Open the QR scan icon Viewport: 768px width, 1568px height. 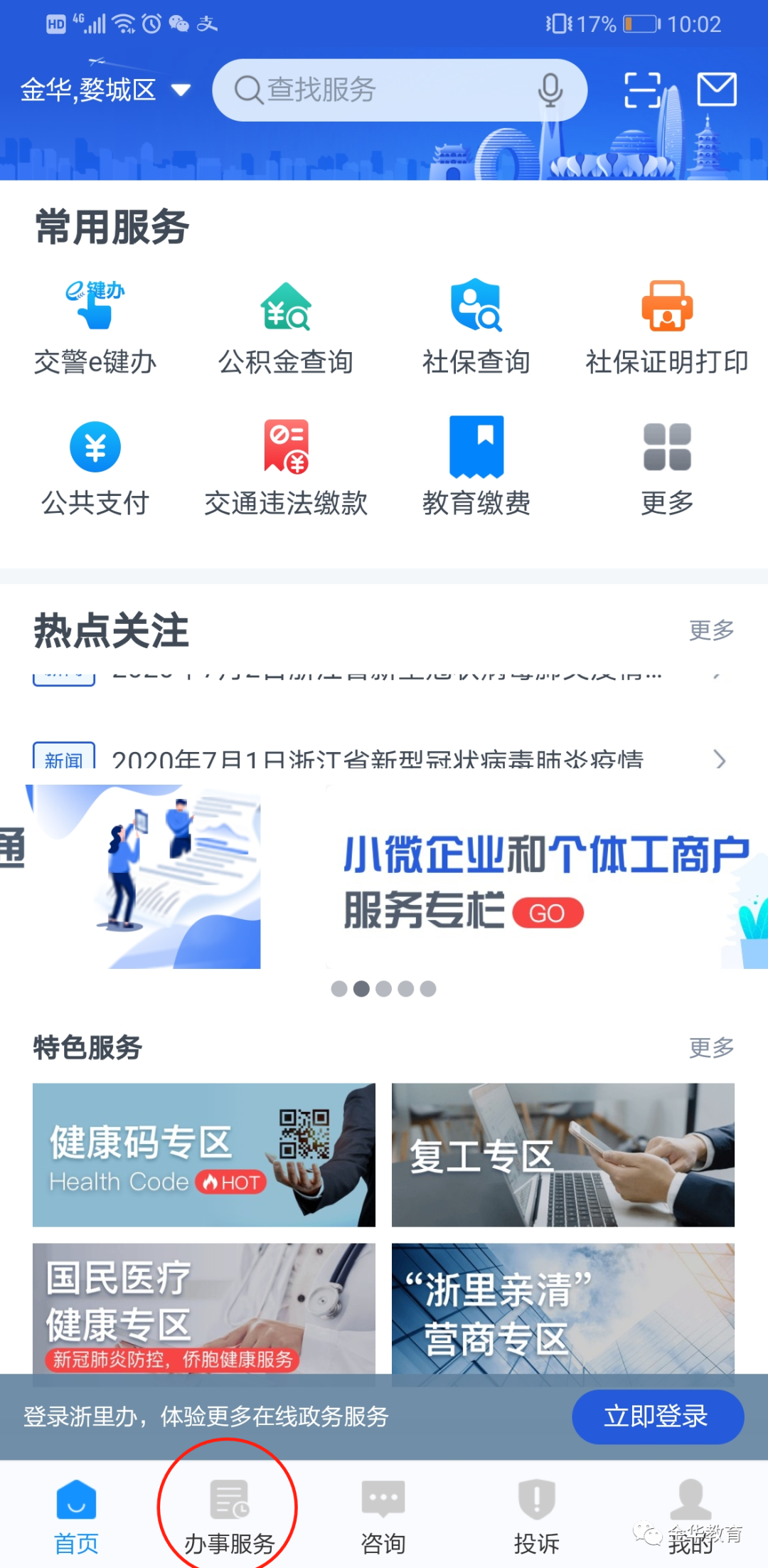(x=642, y=90)
